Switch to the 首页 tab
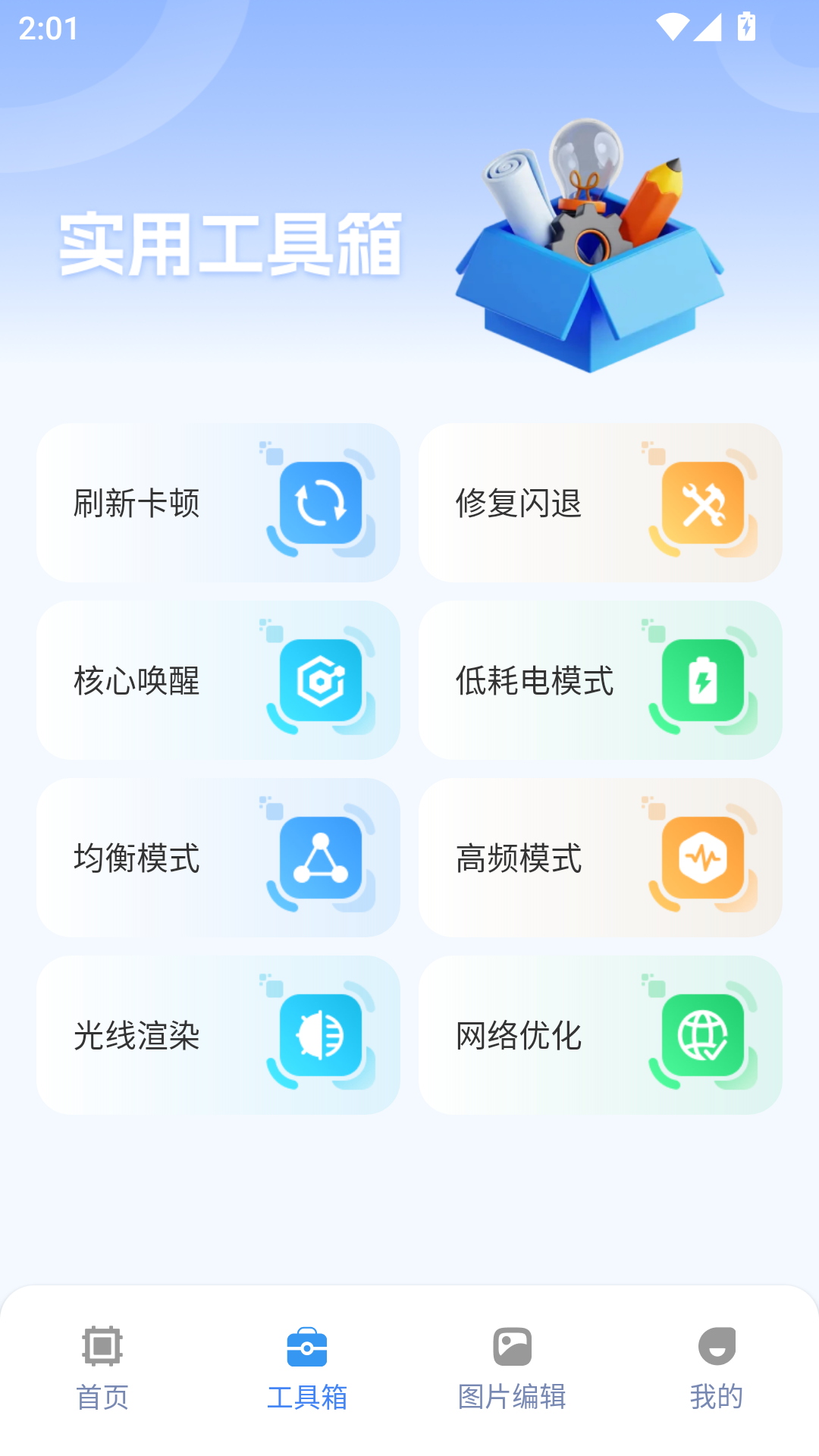Image resolution: width=819 pixels, height=1456 pixels. pos(103,1373)
